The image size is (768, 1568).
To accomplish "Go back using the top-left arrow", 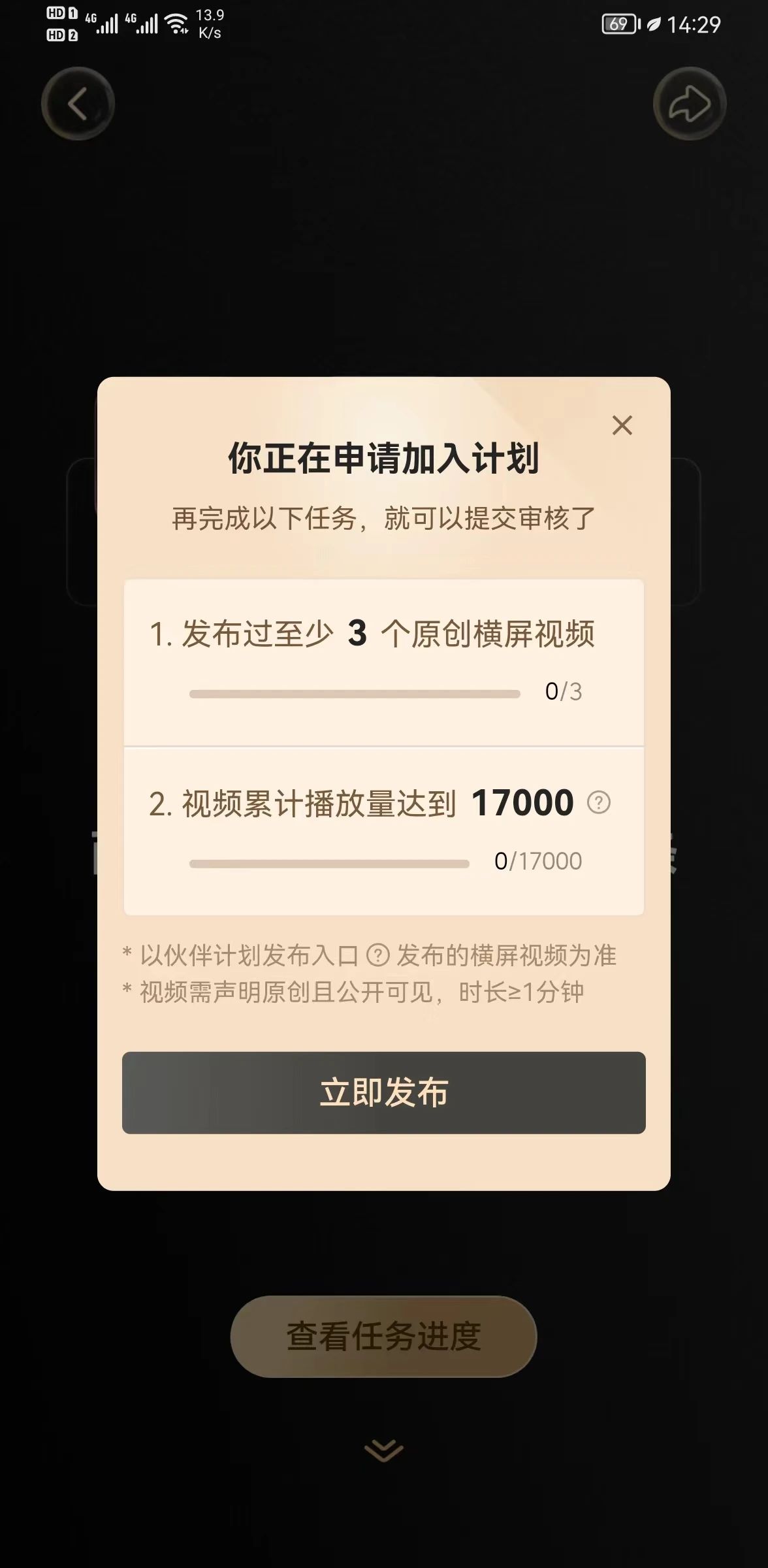I will [x=78, y=104].
